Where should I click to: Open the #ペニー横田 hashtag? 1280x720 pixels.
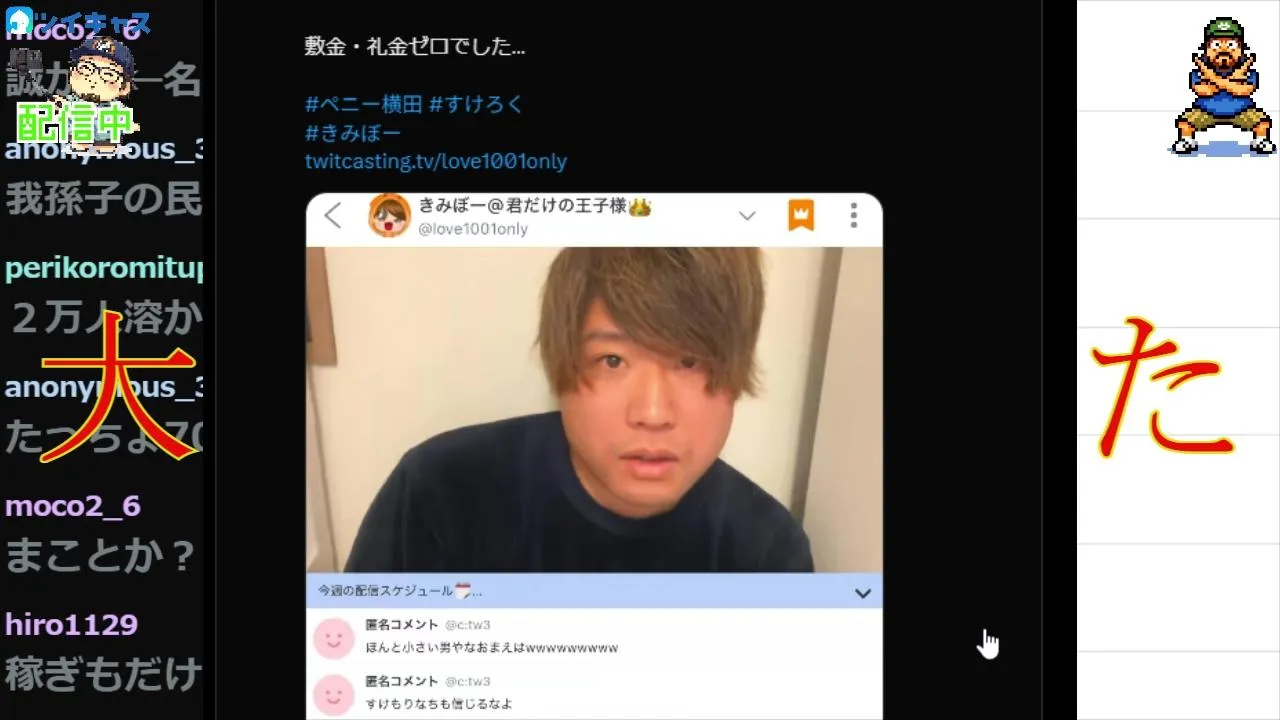[x=363, y=104]
